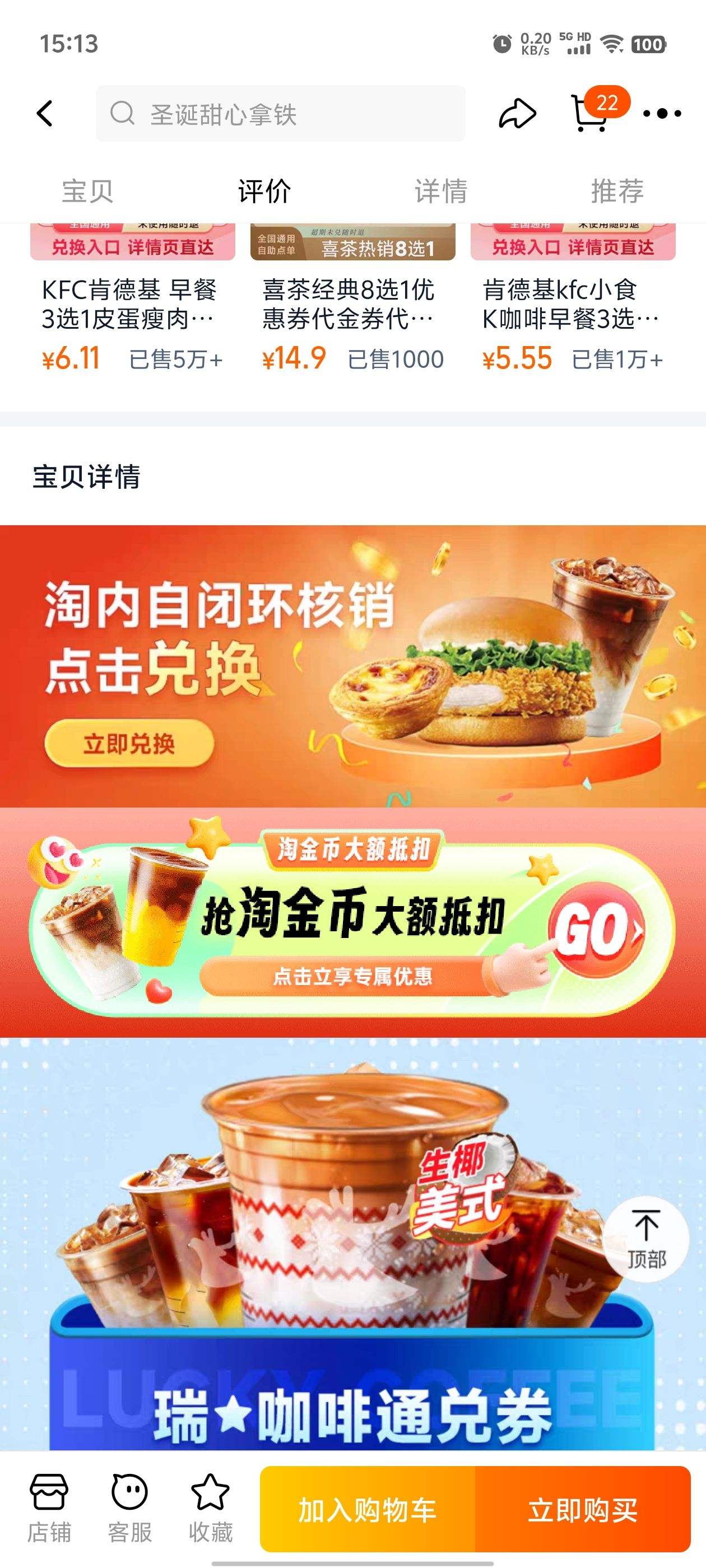706x1568 pixels.
Task: Switch to the 详情 tab
Action: [440, 190]
